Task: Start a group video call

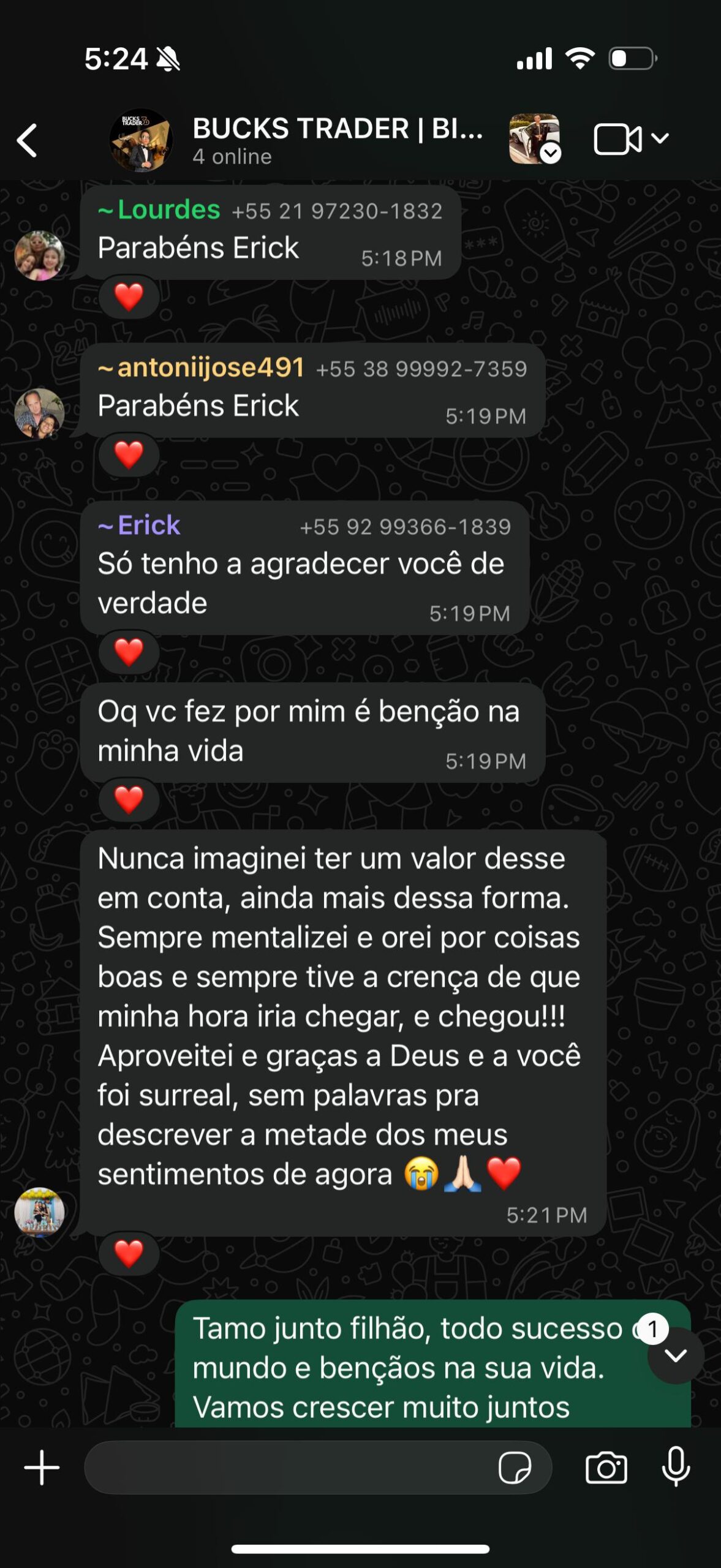Action: point(619,140)
